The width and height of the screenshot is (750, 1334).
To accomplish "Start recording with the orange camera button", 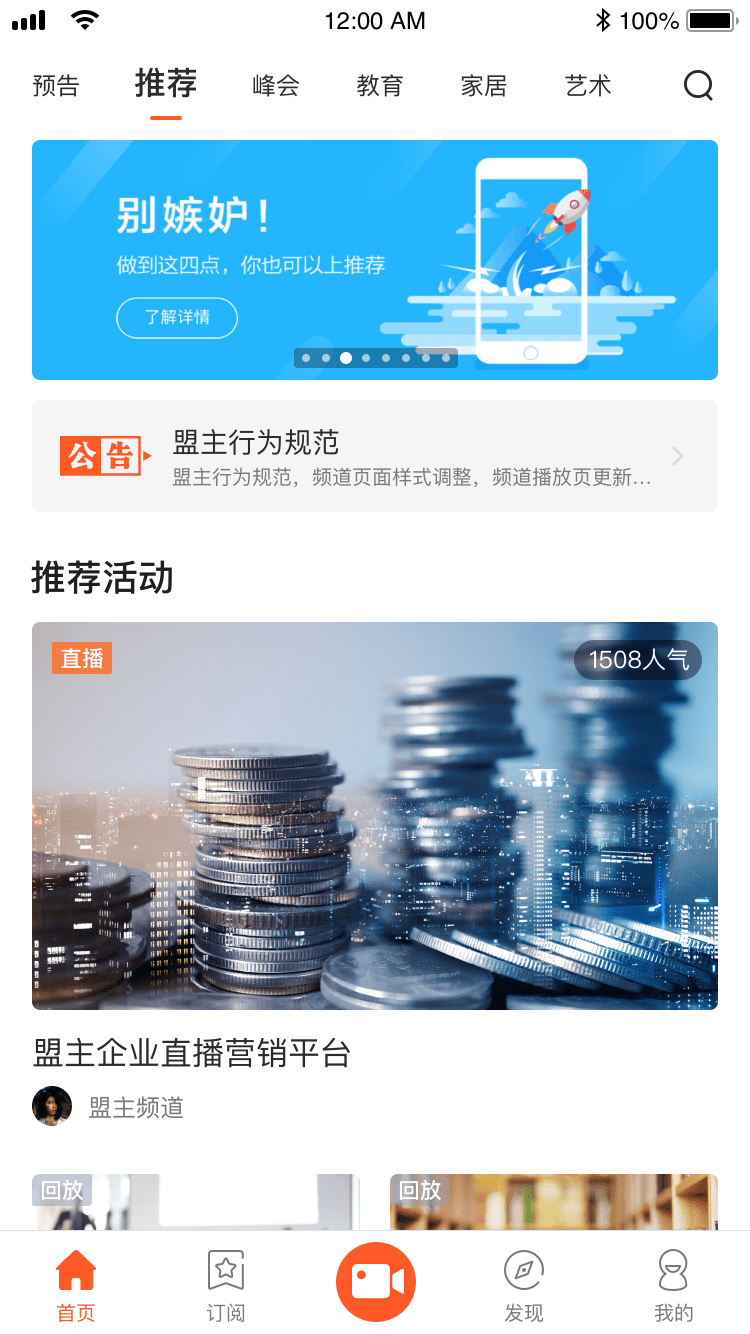I will pos(375,1280).
